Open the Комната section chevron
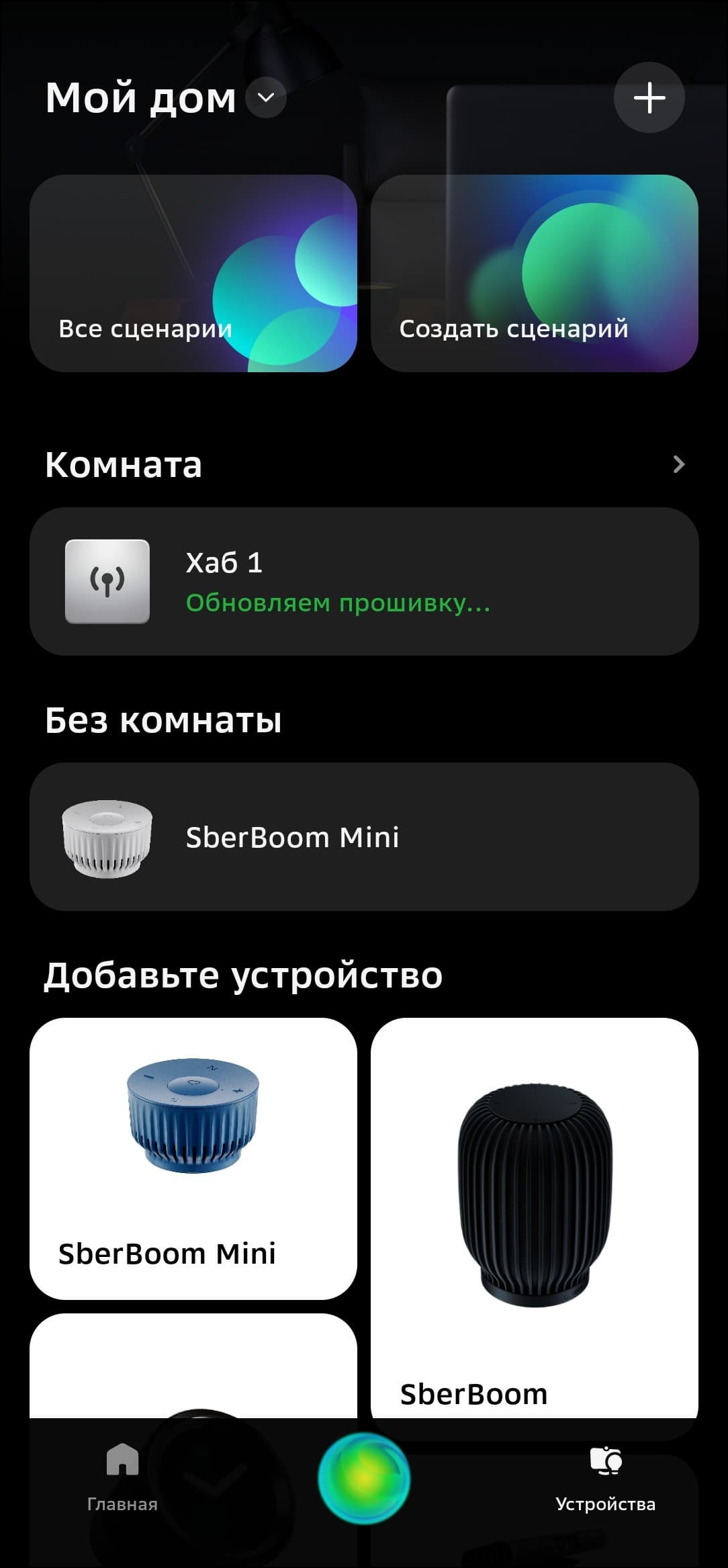 pyautogui.click(x=678, y=465)
